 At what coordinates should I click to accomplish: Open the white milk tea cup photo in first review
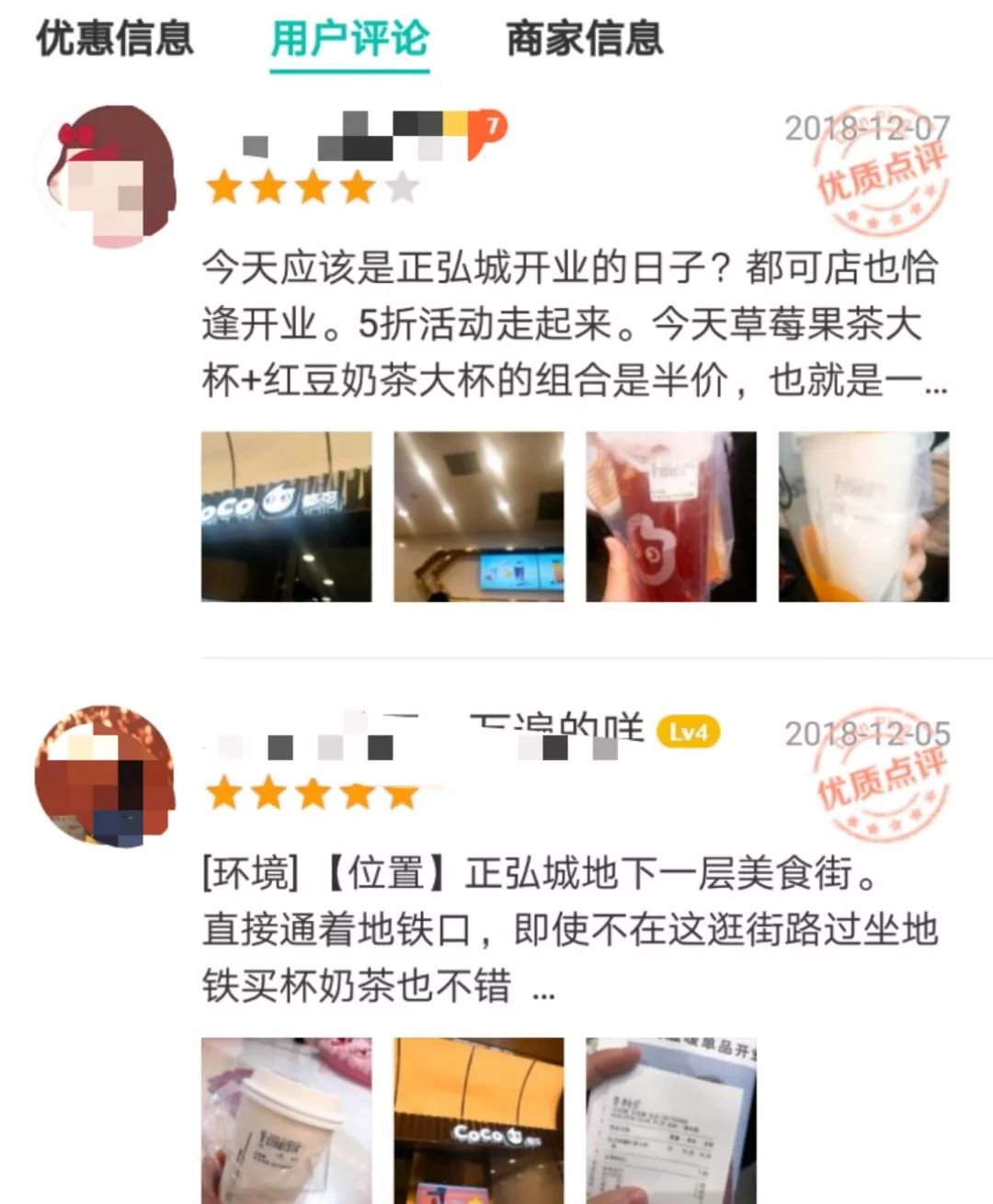point(863,517)
